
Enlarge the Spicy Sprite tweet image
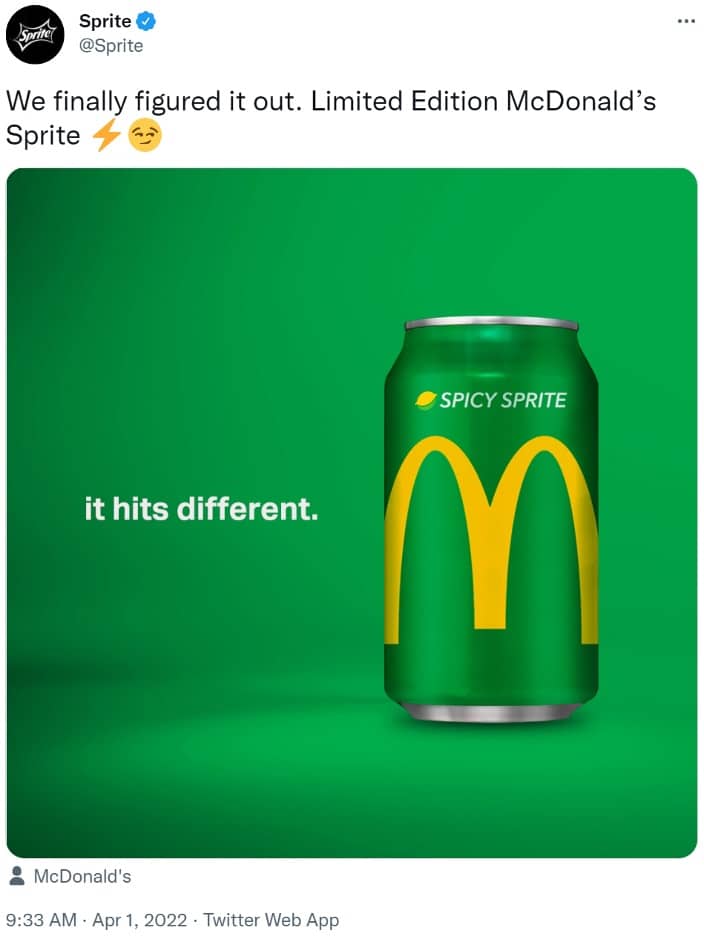tap(351, 512)
